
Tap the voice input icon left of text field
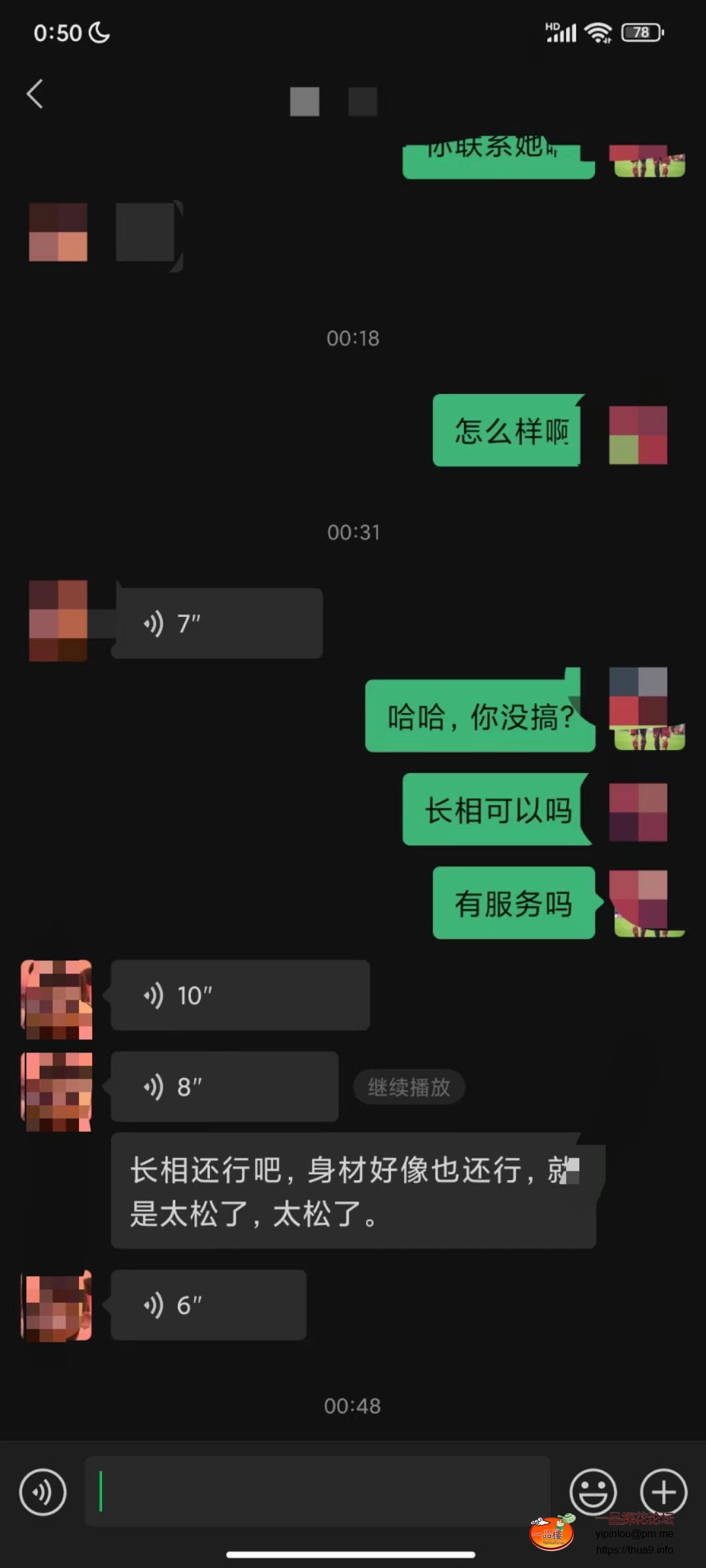pos(43,1492)
